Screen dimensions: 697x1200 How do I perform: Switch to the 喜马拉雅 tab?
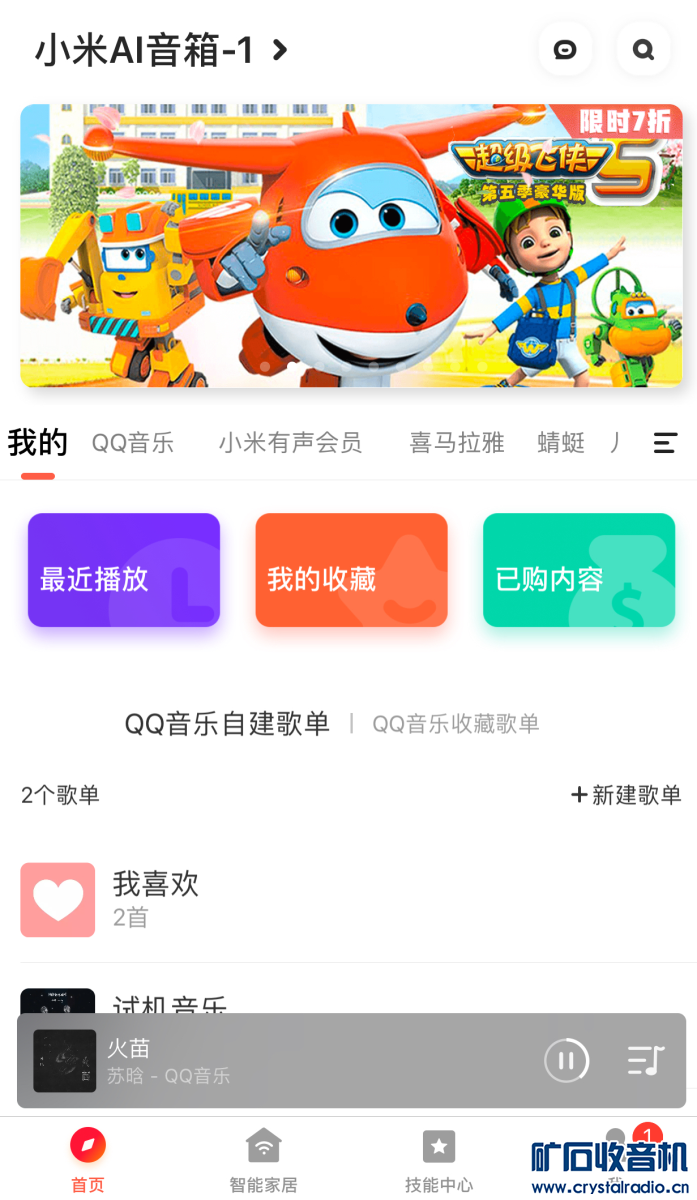pyautogui.click(x=456, y=442)
